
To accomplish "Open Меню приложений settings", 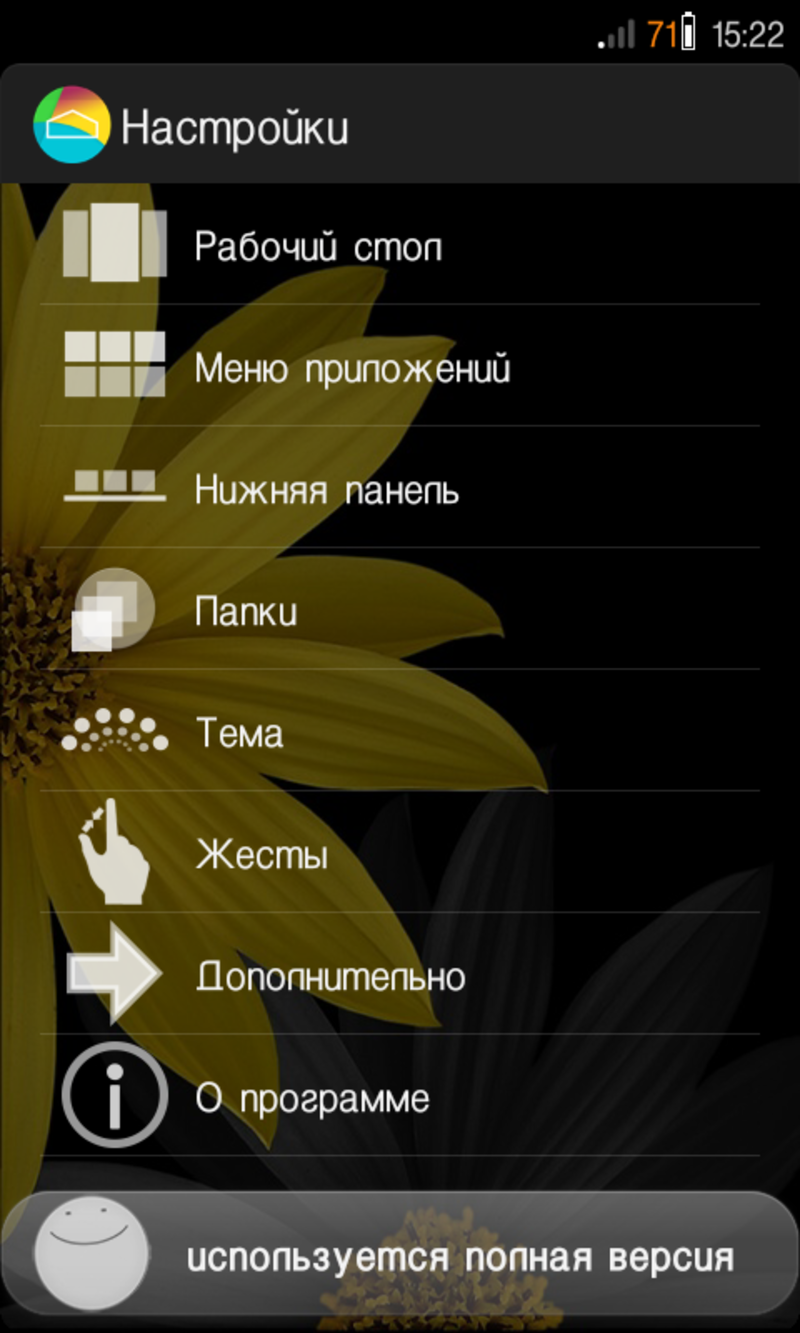I will tap(400, 366).
